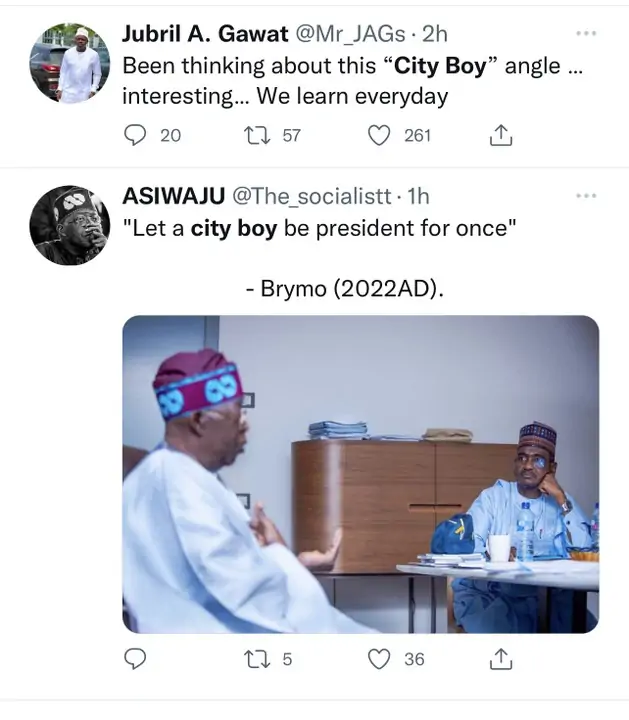Open Jubril A. Gawat's profile picture

pyautogui.click(x=70, y=63)
